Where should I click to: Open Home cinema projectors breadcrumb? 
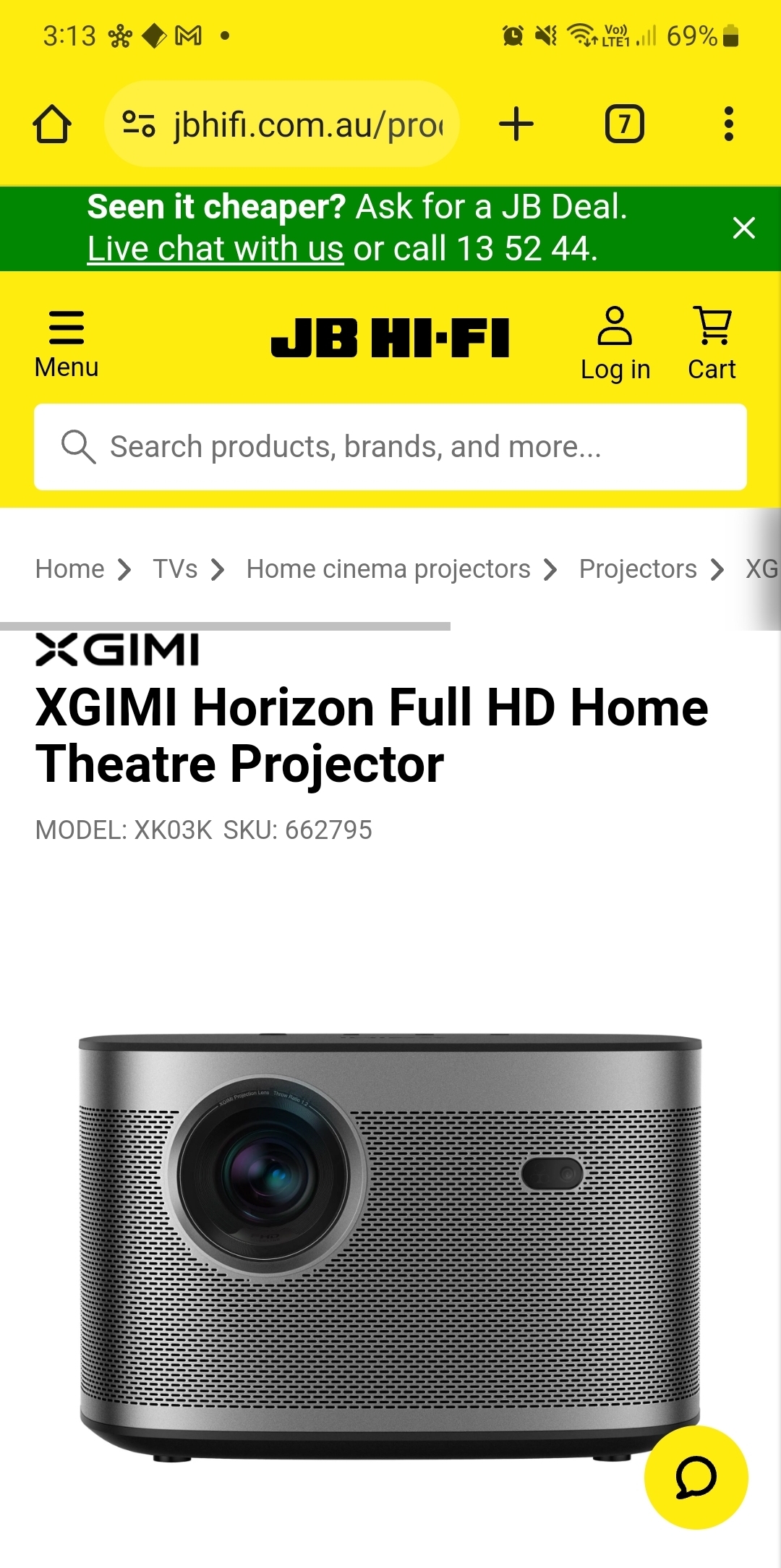tap(388, 569)
